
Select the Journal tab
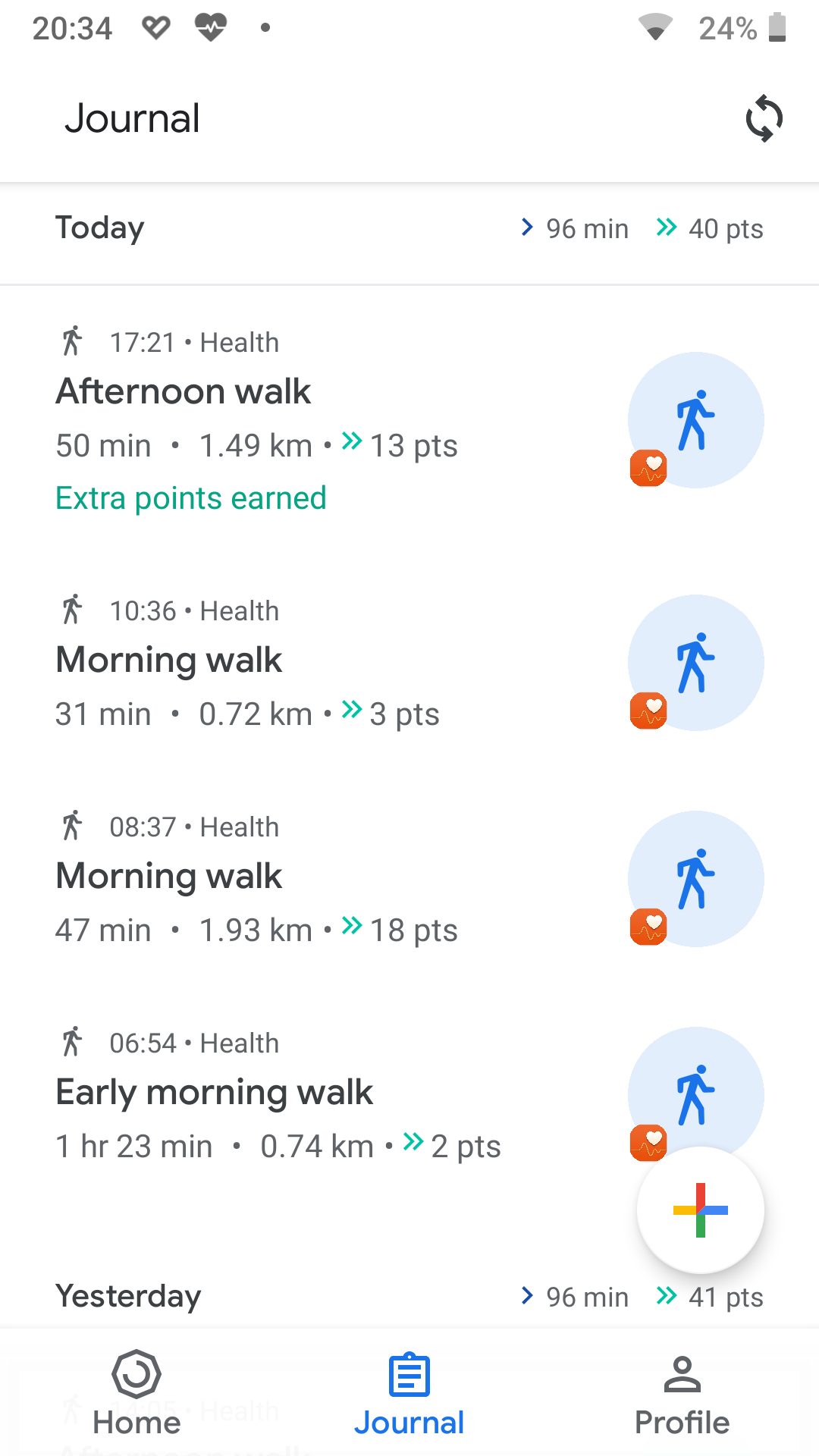point(409,1393)
